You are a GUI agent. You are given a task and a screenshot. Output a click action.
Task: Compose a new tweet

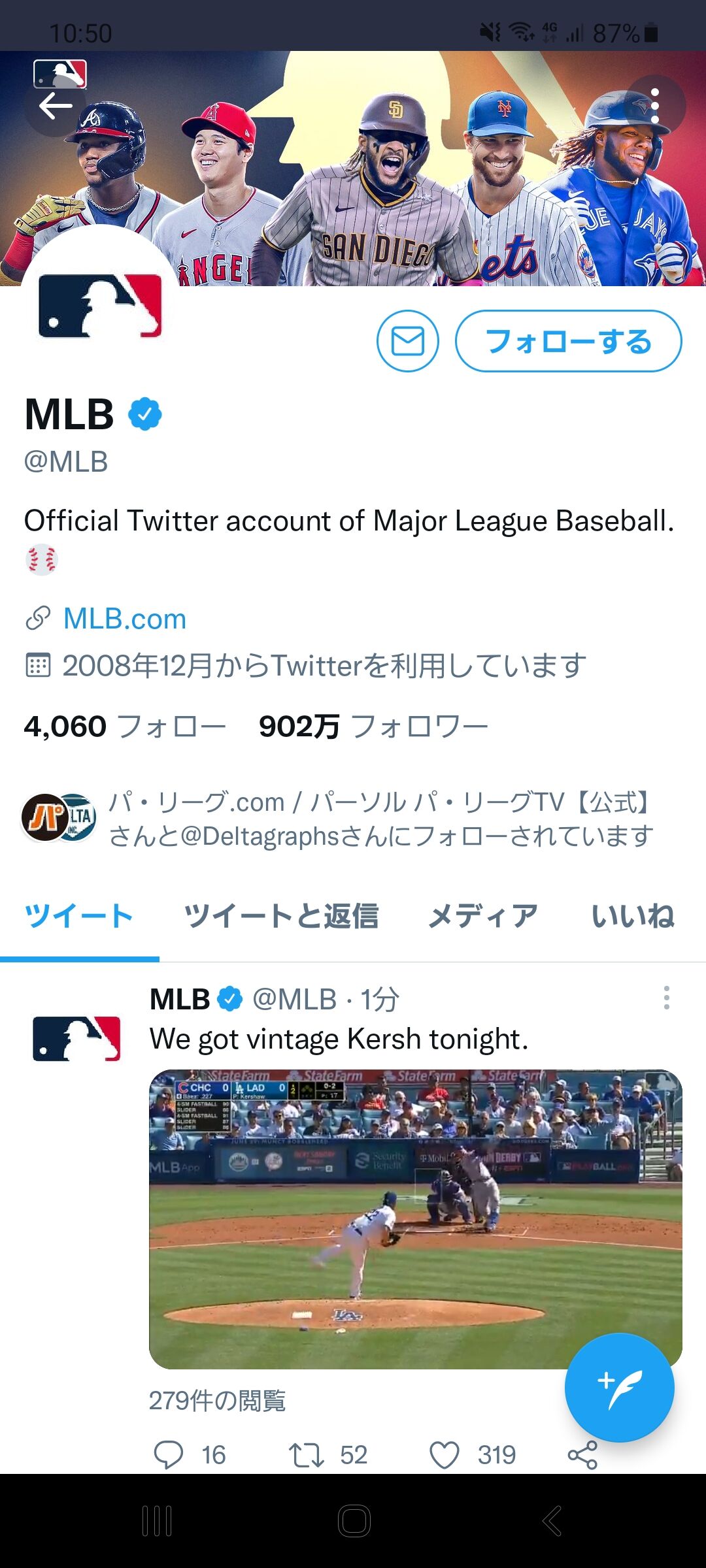click(x=619, y=1388)
